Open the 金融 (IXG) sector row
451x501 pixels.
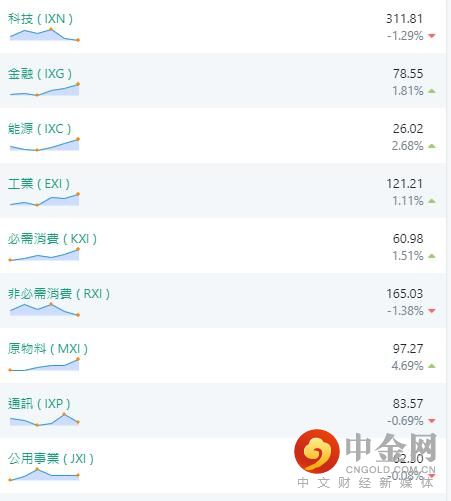pos(223,80)
